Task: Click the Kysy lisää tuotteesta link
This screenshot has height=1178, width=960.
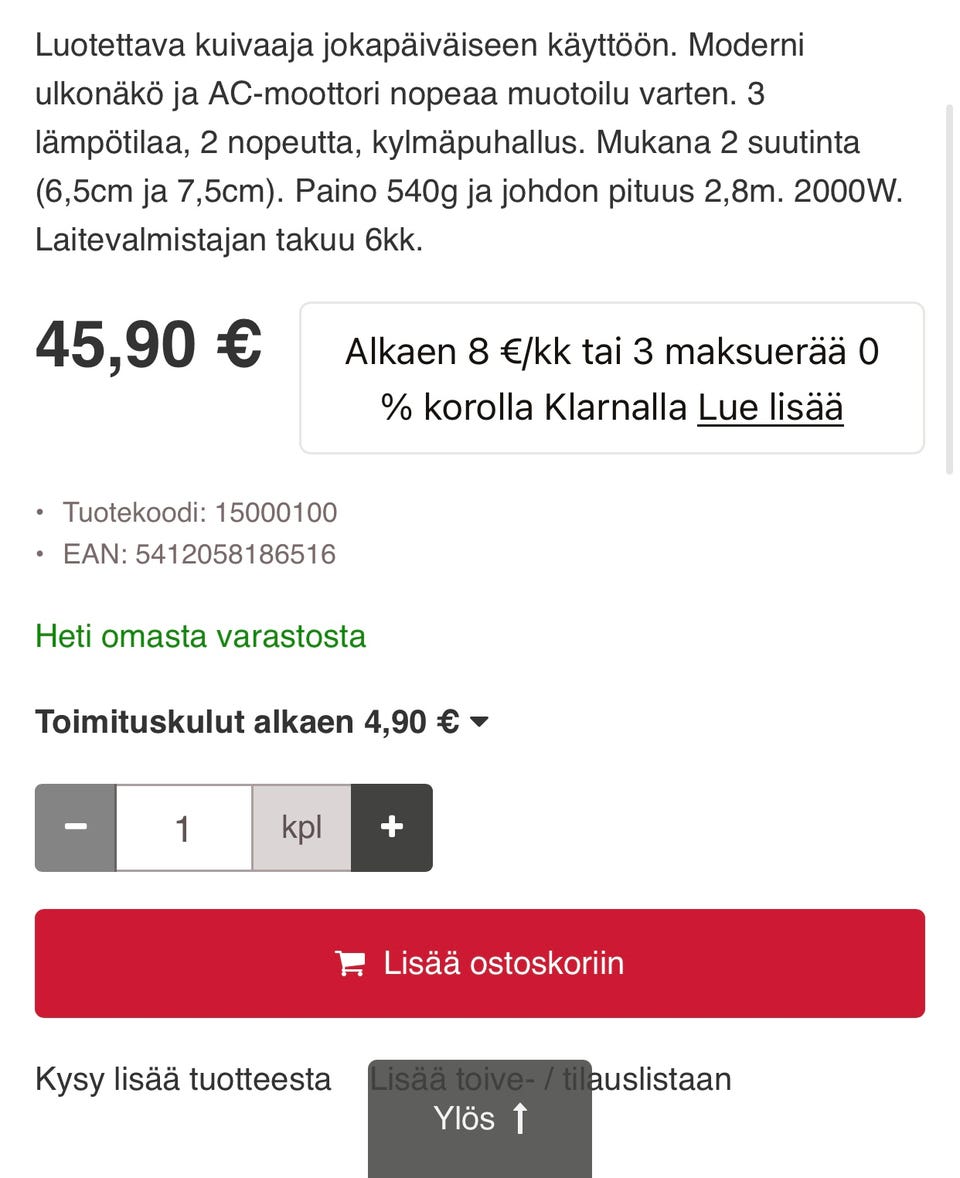Action: pyautogui.click(x=183, y=1079)
